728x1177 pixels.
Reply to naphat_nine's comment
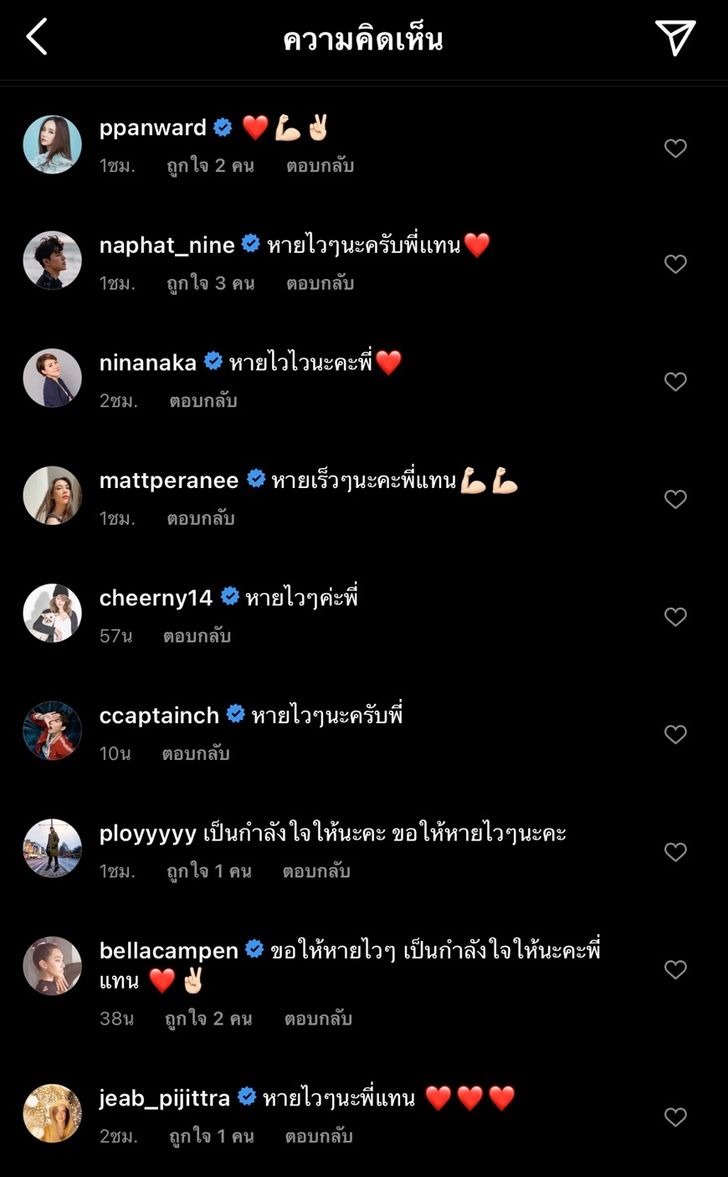319,284
